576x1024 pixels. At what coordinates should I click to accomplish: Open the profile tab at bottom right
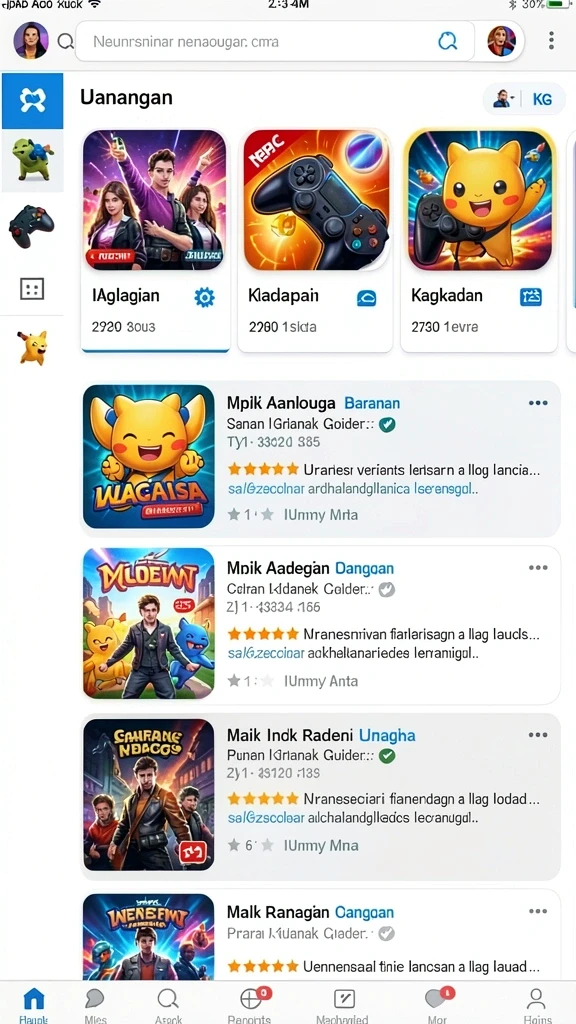(x=537, y=1004)
